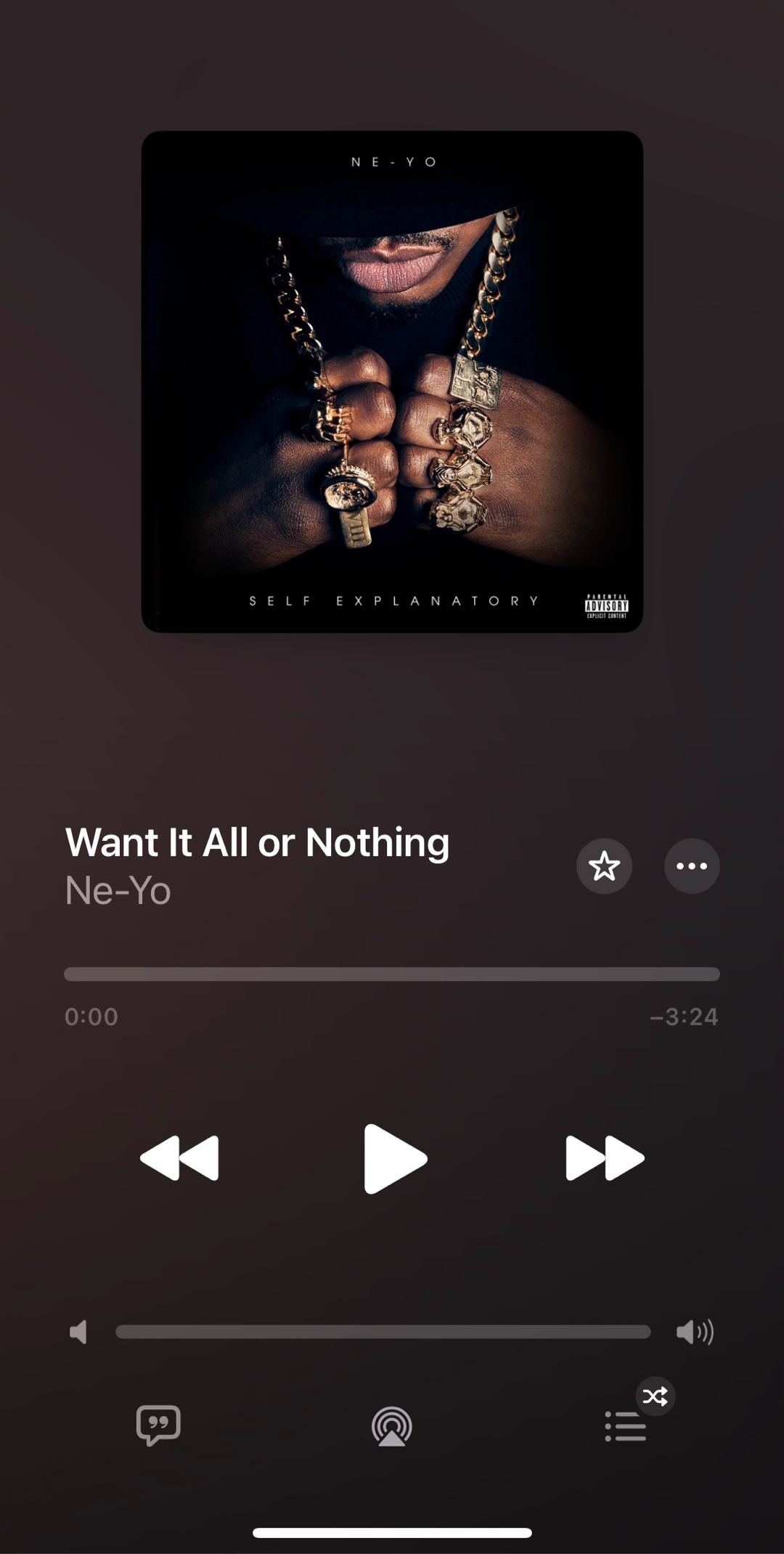The width and height of the screenshot is (784, 1554).
Task: Go back to the previous track
Action: (179, 1158)
